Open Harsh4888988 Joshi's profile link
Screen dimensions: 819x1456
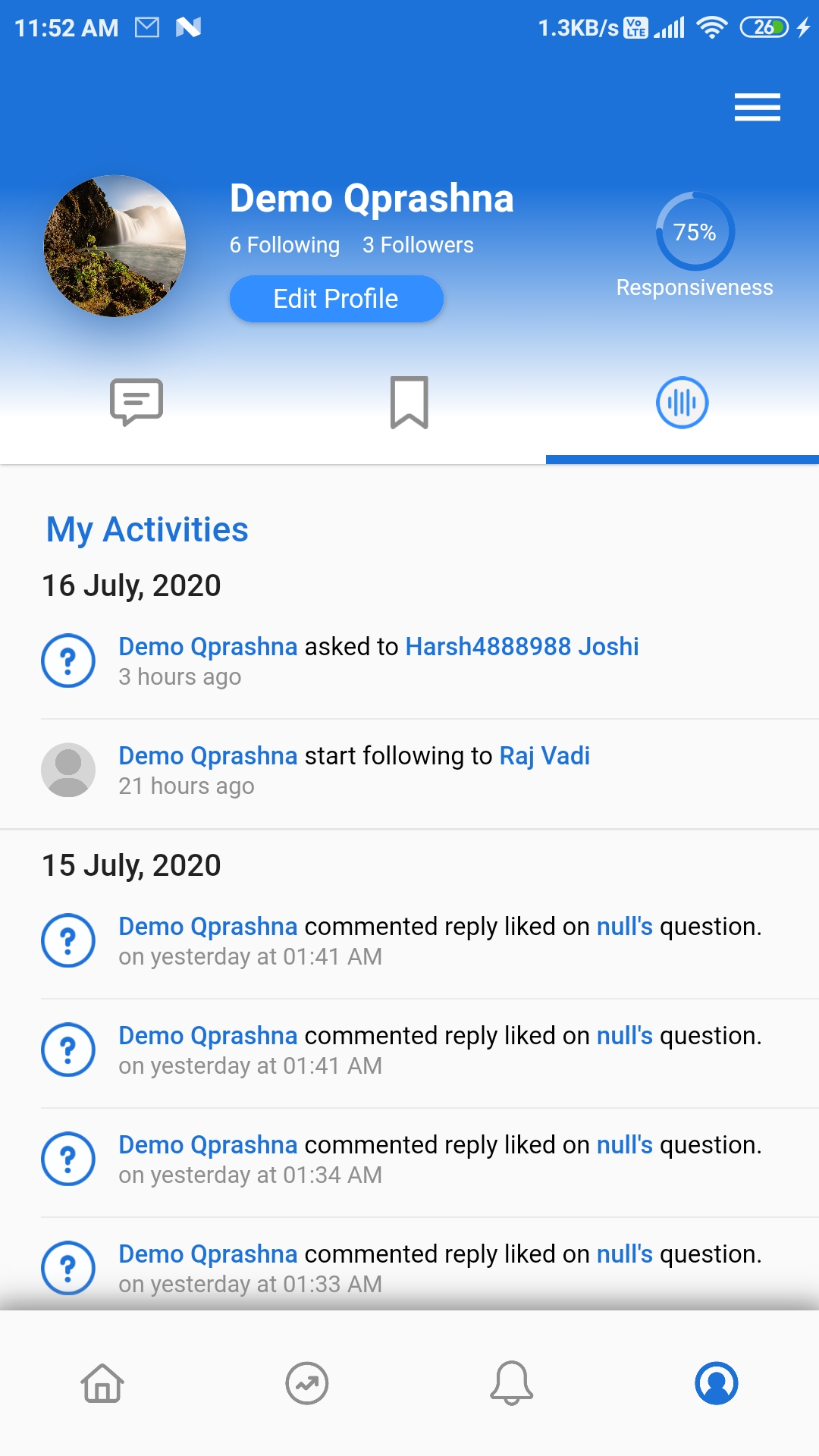coord(522,647)
